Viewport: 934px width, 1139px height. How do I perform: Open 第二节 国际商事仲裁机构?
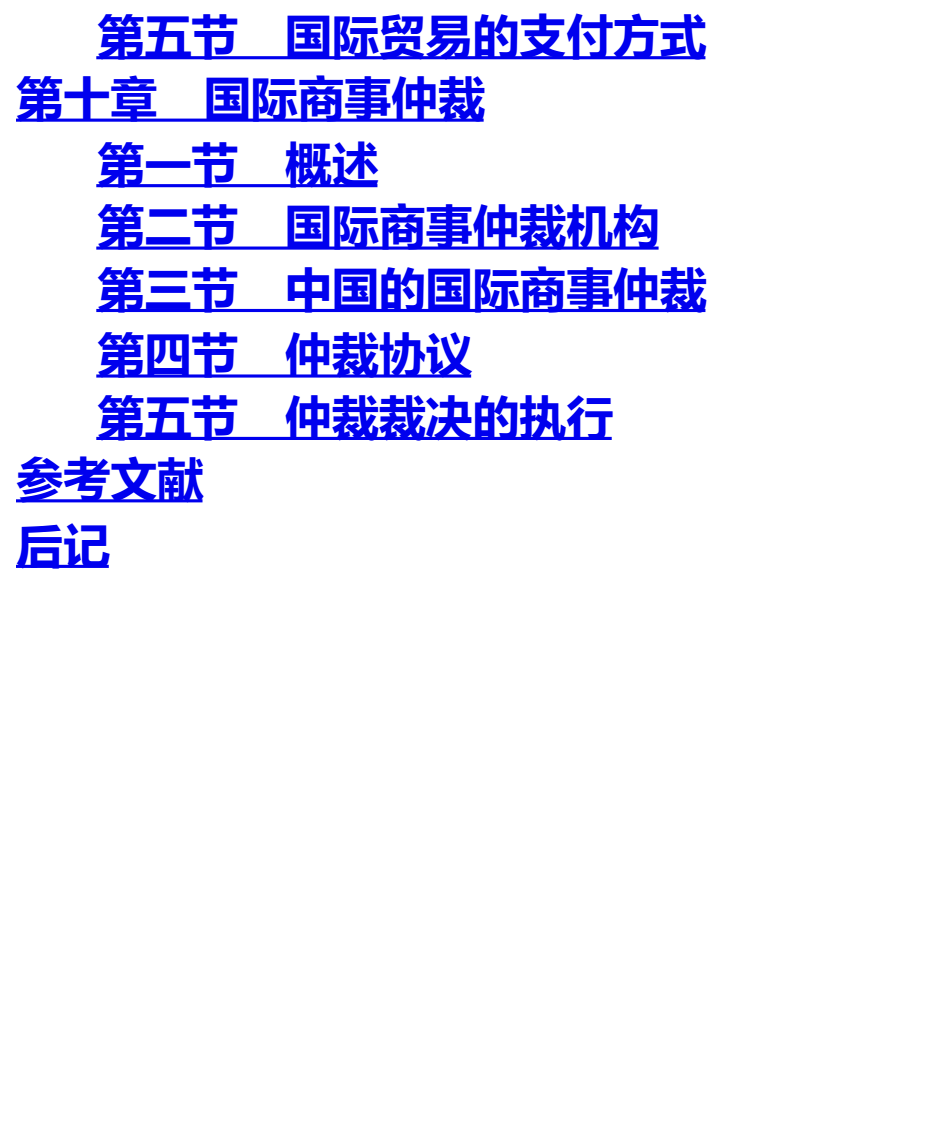tap(377, 228)
